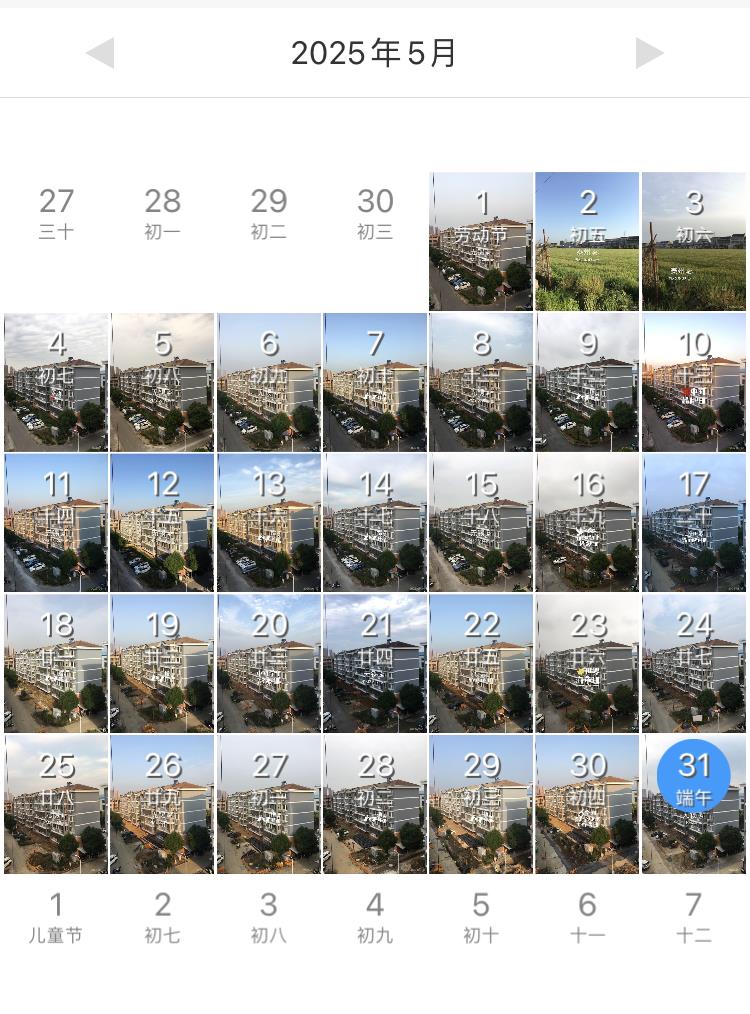Open the May 16 photo
Screen dimensions: 750x1014
[x=587, y=523]
